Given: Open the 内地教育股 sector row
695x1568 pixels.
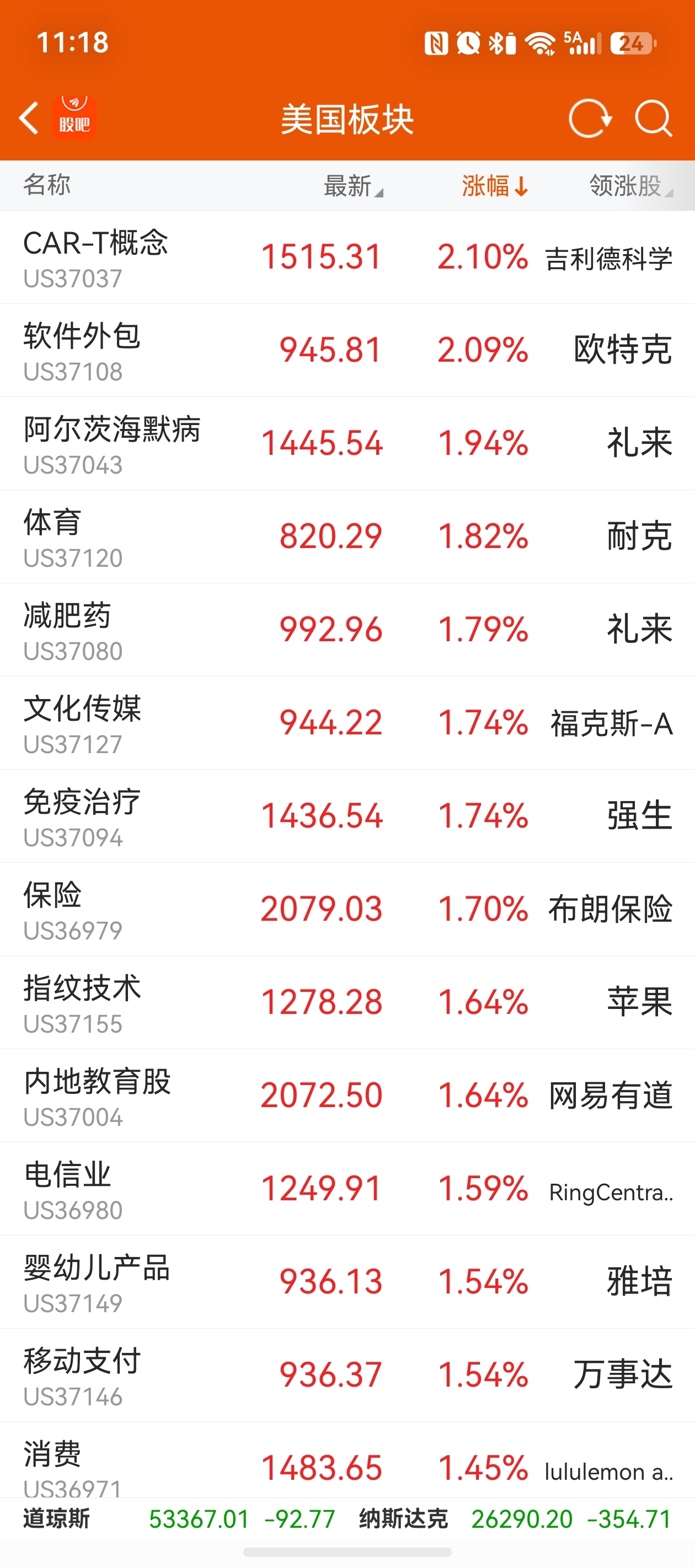Looking at the screenshot, I should [347, 1096].
